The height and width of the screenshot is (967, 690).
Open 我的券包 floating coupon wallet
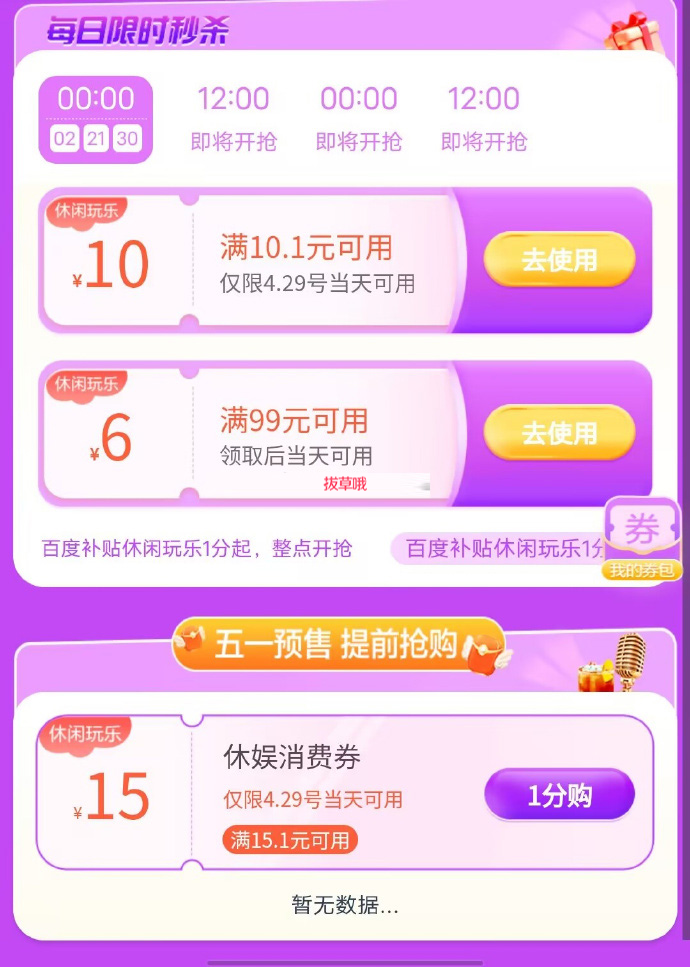(641, 541)
